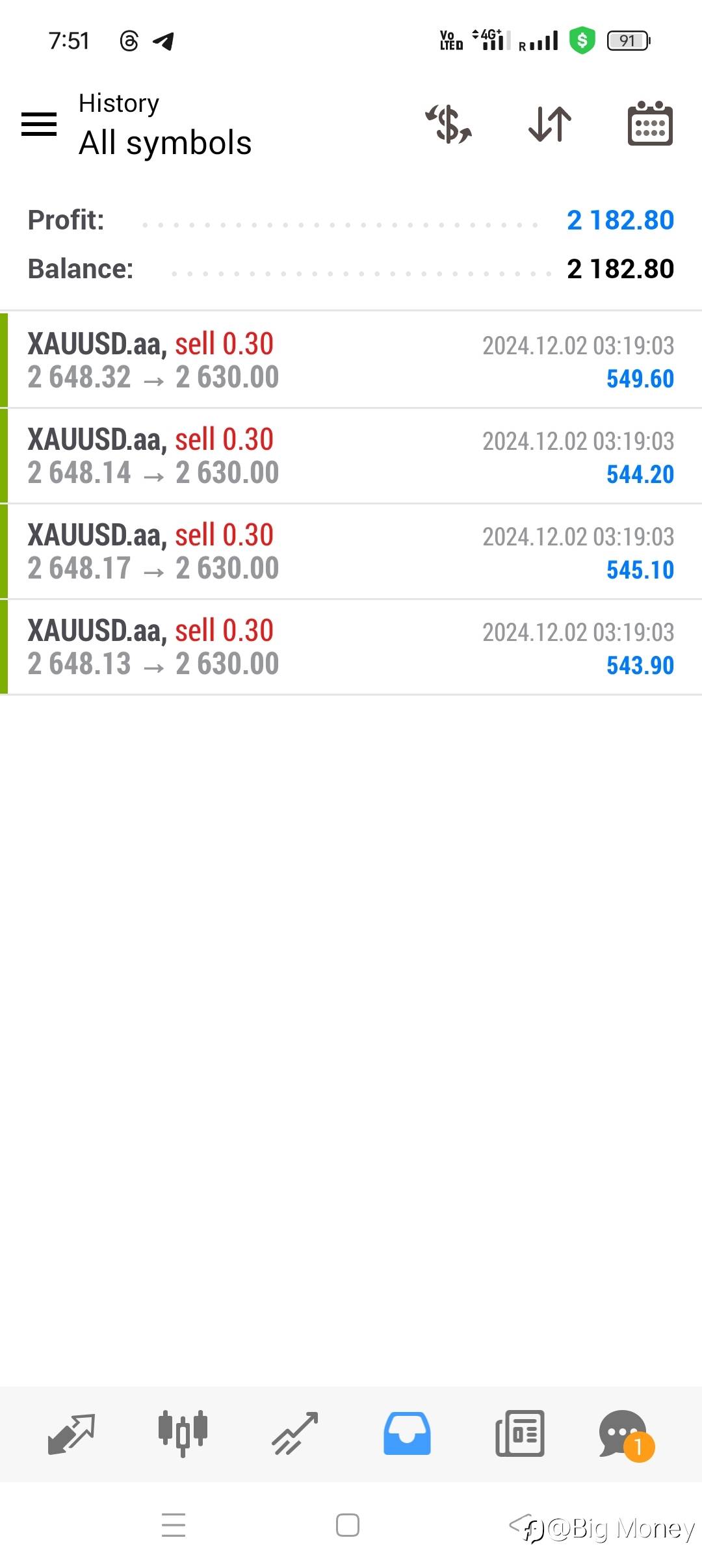Viewport: 702px width, 1568px height.
Task: Open the symbol filter dollar icon
Action: (x=448, y=124)
